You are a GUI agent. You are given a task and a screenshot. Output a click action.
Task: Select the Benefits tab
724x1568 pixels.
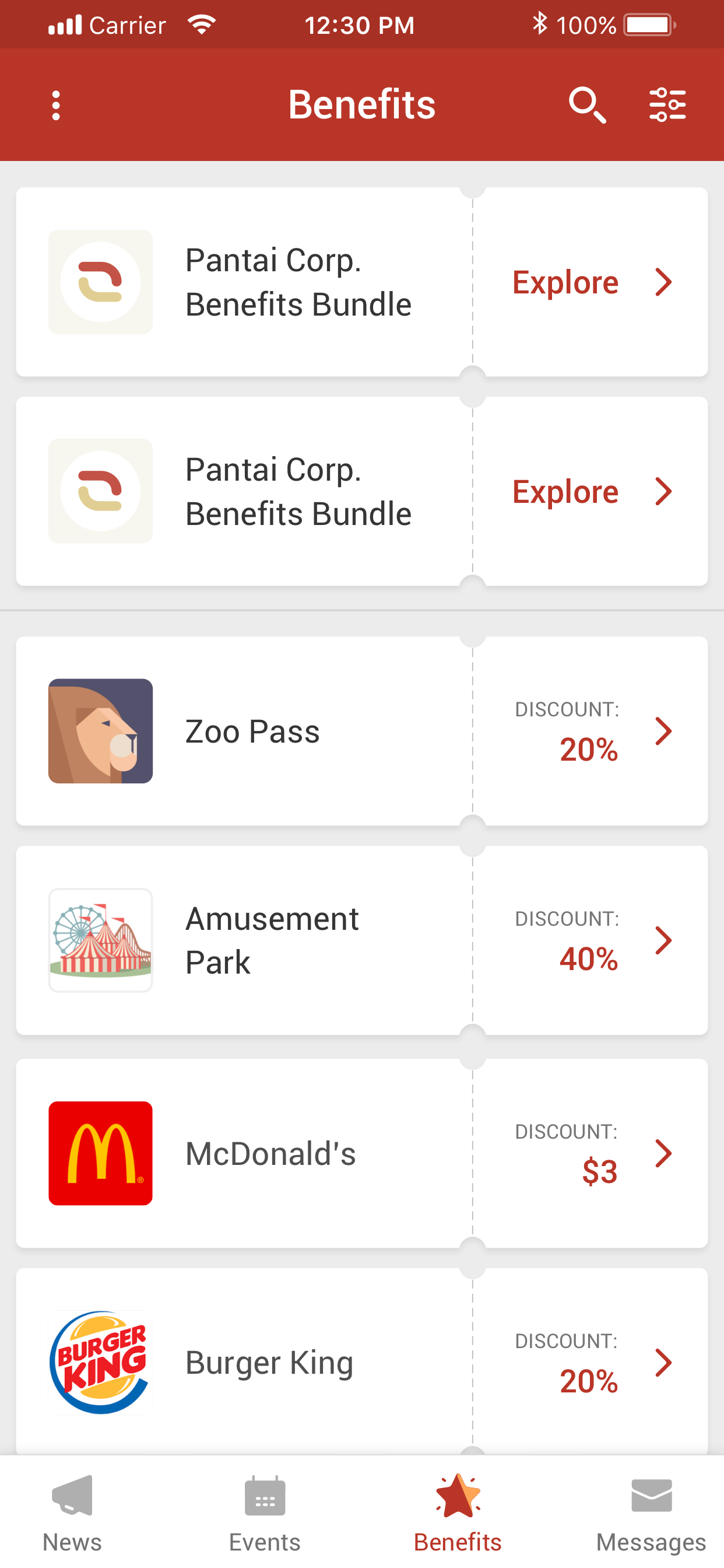(458, 1513)
